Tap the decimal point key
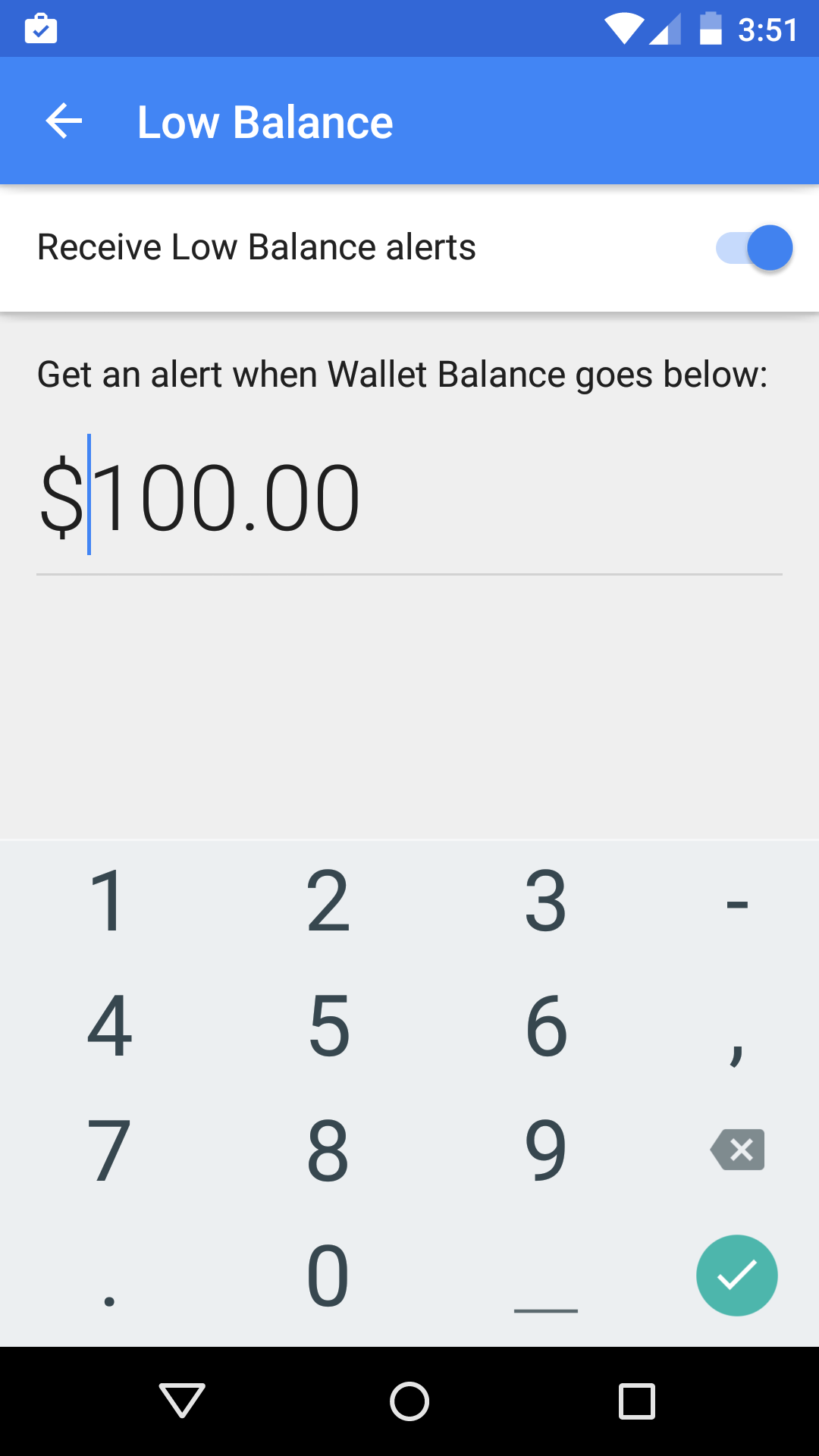The width and height of the screenshot is (819, 1456). 109,1276
